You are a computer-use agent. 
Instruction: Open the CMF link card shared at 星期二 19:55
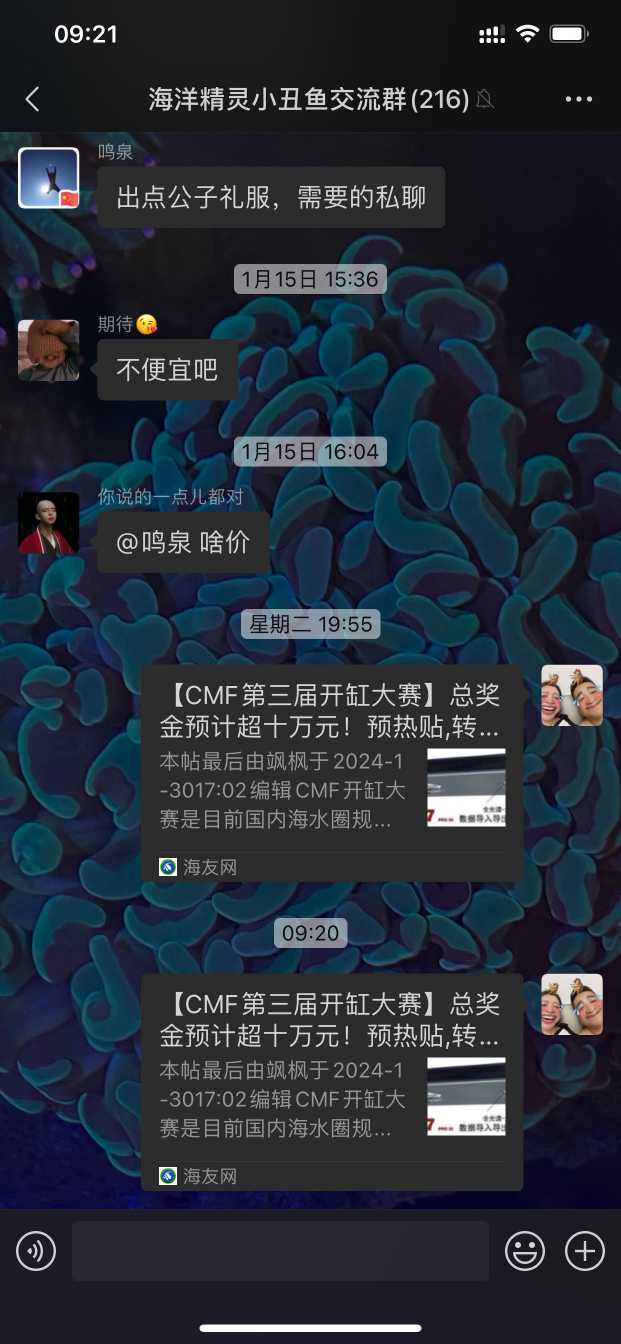tap(331, 772)
